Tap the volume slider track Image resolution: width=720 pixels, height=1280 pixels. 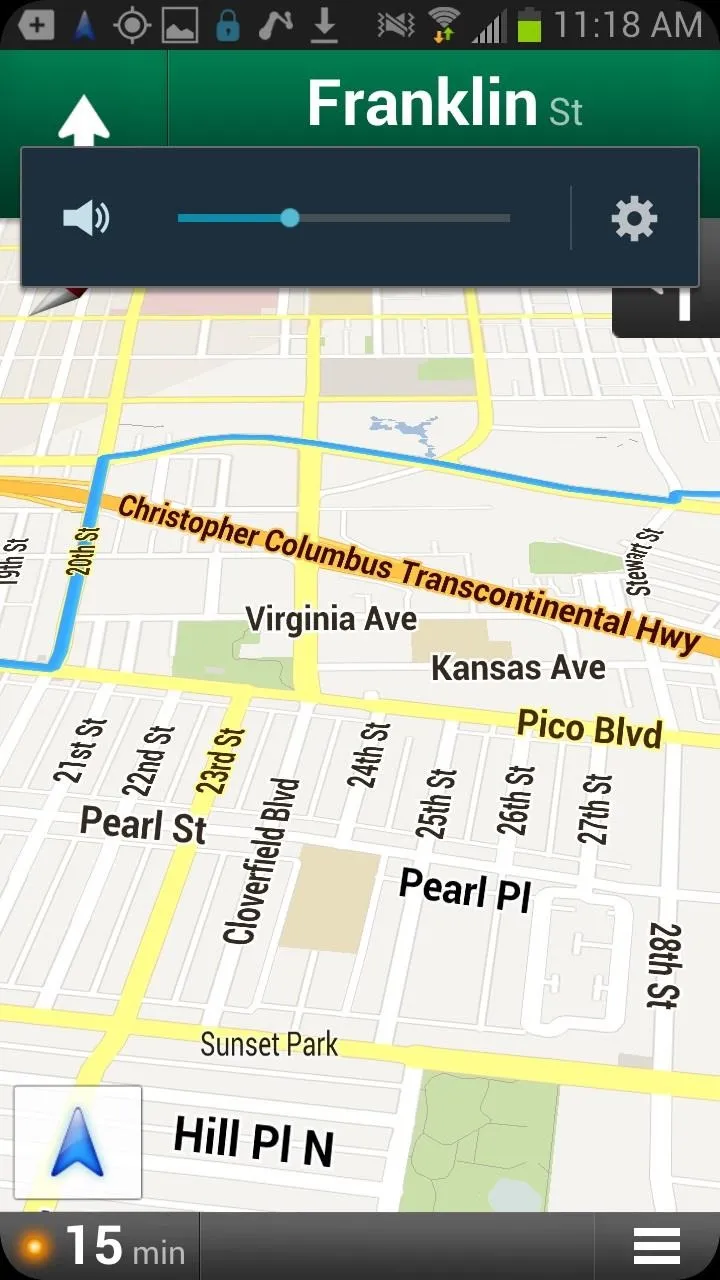pyautogui.click(x=344, y=218)
